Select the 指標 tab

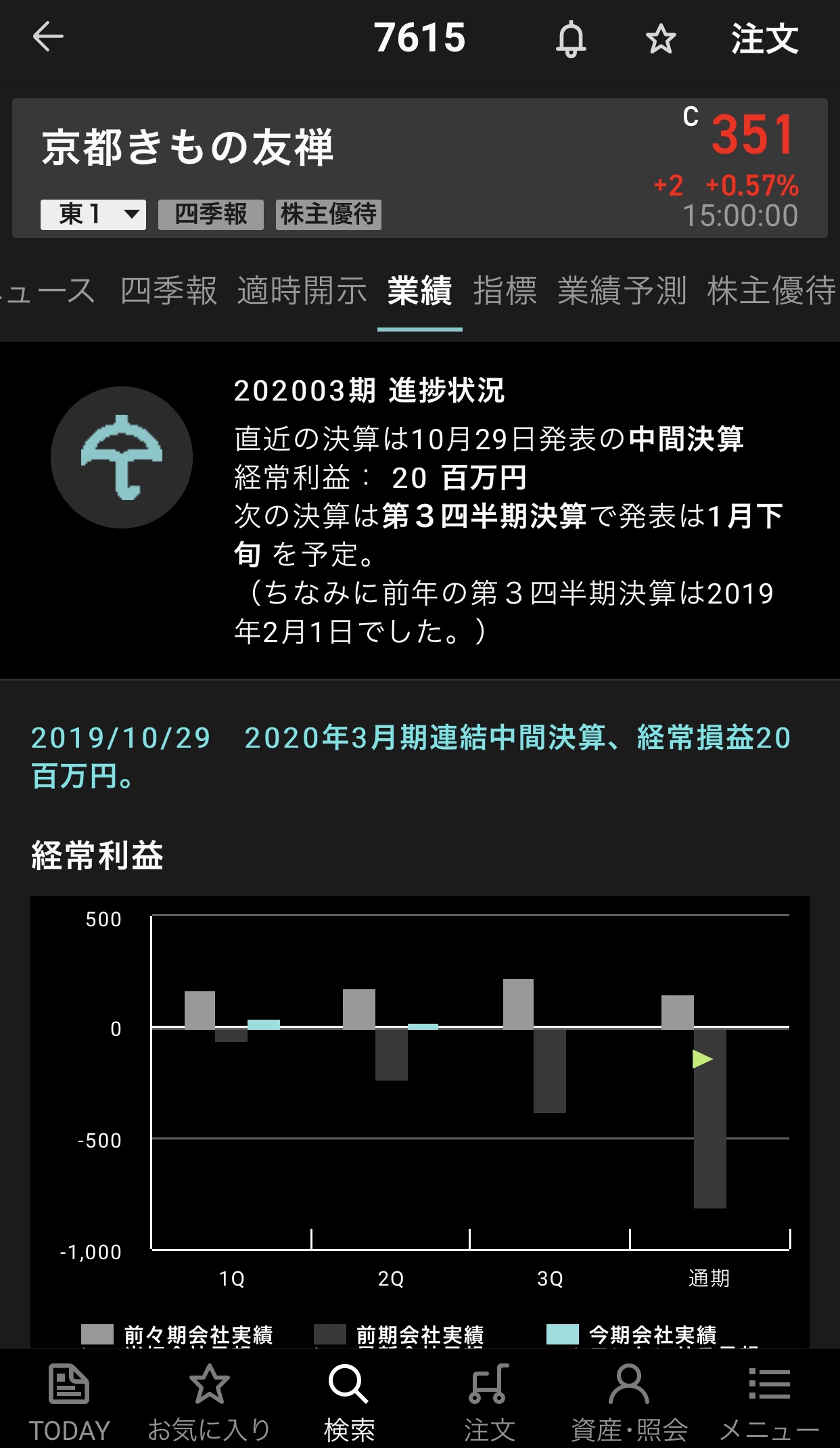(x=505, y=291)
